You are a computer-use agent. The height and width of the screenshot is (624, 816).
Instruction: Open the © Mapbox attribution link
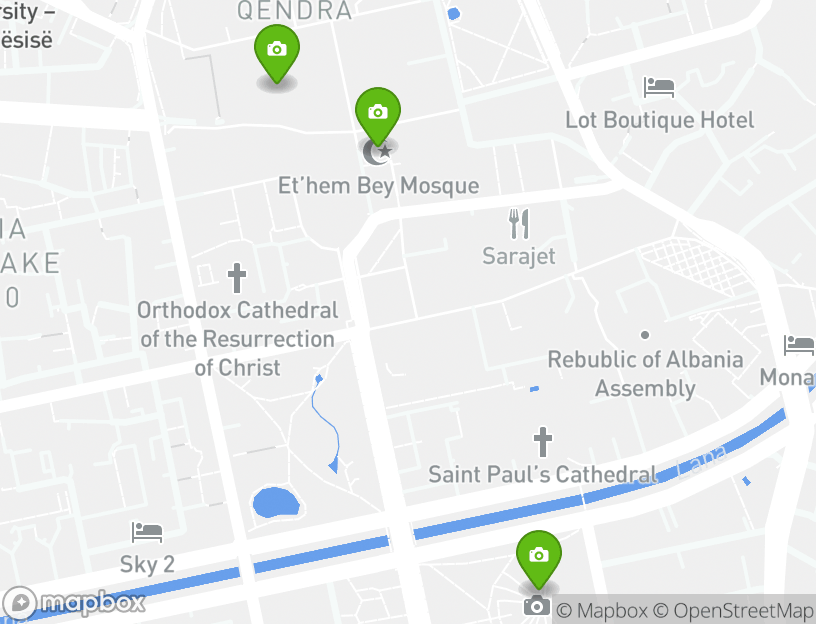(602, 610)
